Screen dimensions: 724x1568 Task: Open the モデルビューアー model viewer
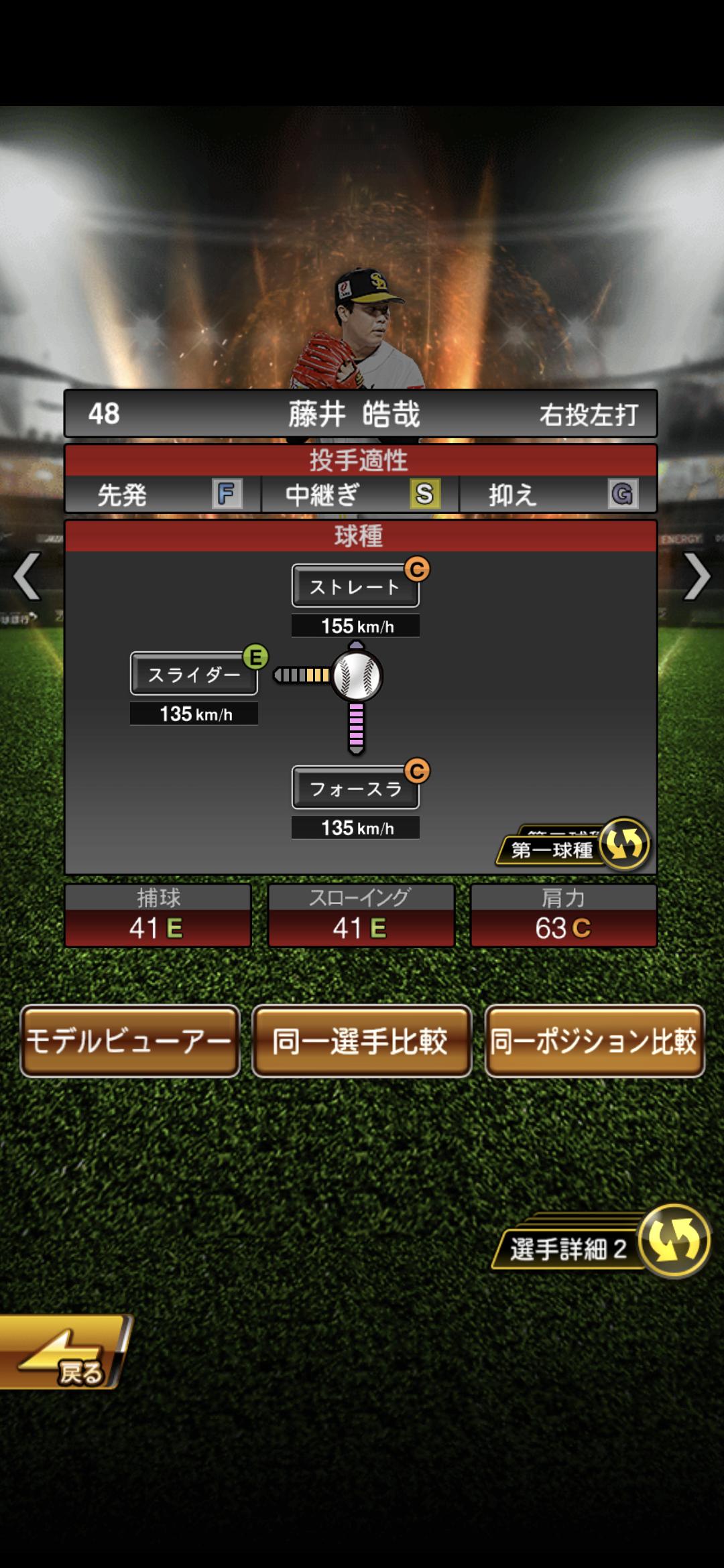(129, 1041)
